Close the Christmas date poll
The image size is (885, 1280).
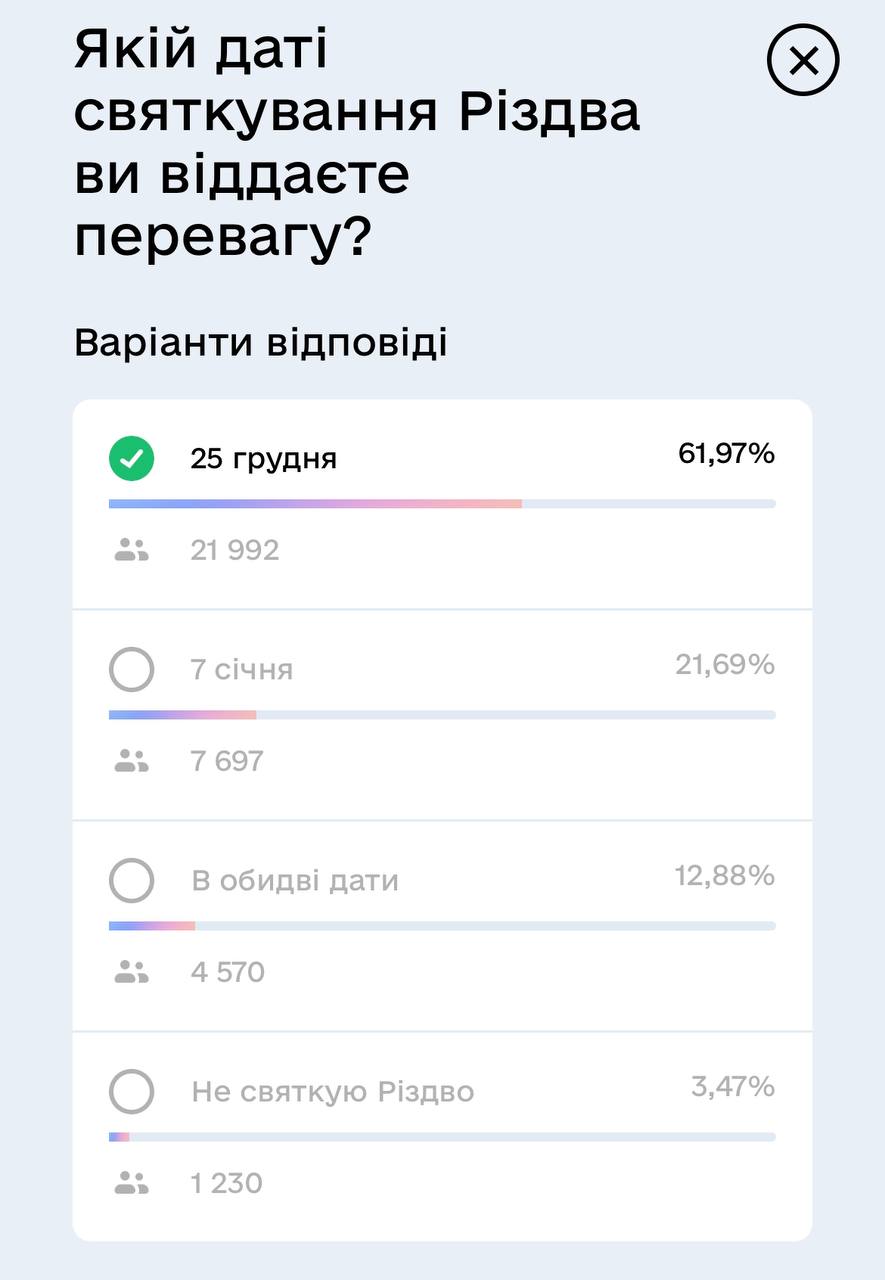click(x=803, y=61)
